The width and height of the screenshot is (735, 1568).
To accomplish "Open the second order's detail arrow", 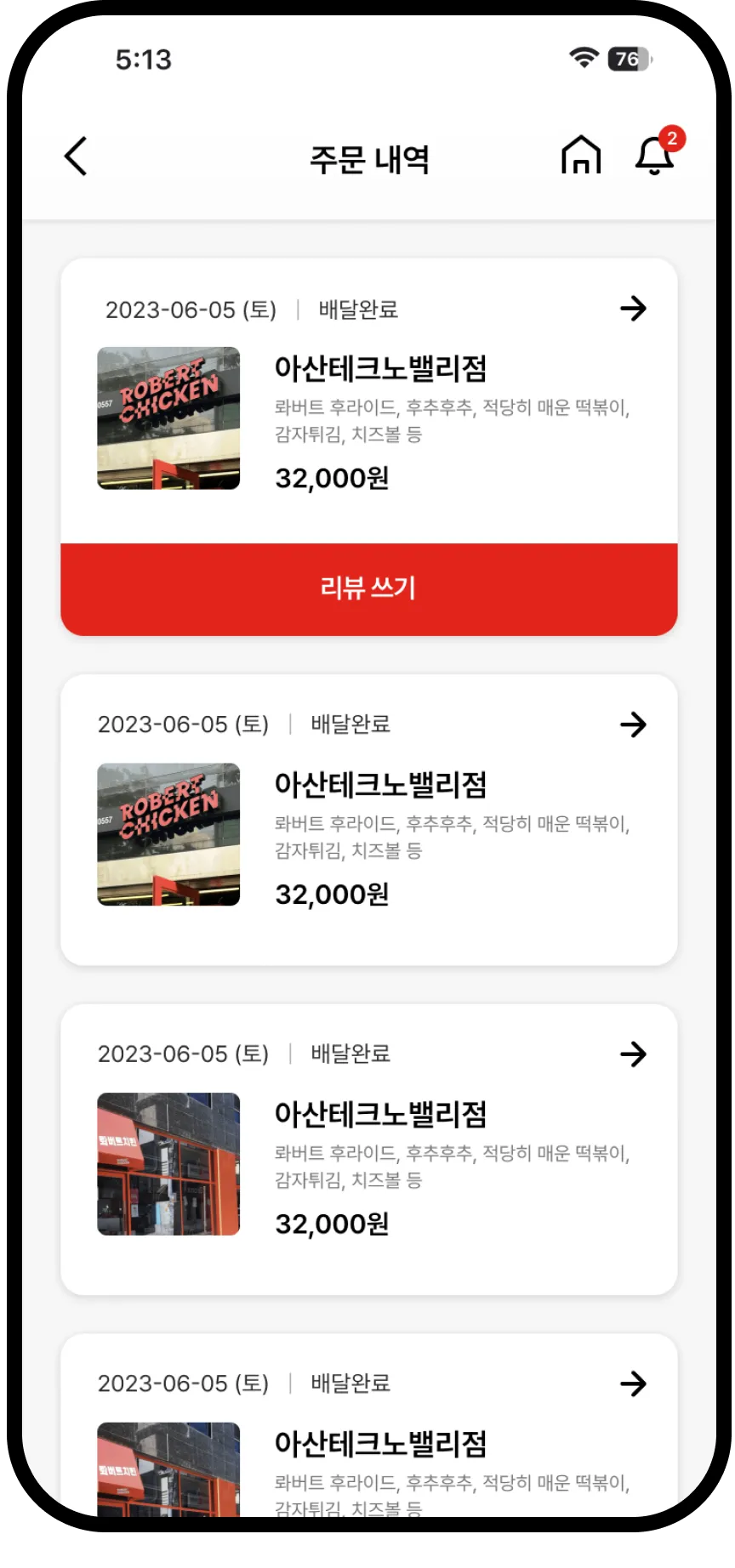I will coord(634,724).
